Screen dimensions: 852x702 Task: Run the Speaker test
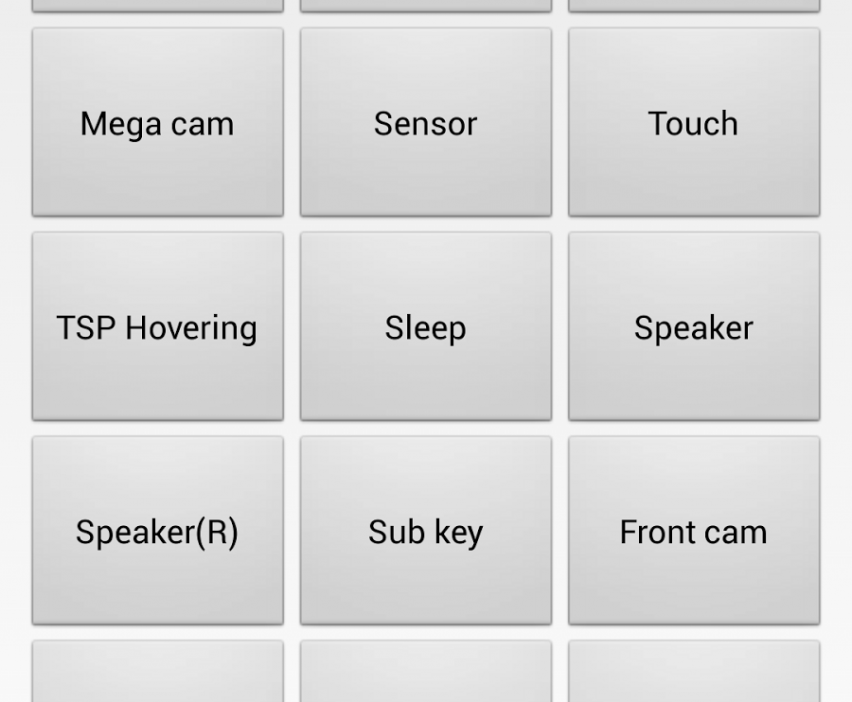click(x=693, y=326)
